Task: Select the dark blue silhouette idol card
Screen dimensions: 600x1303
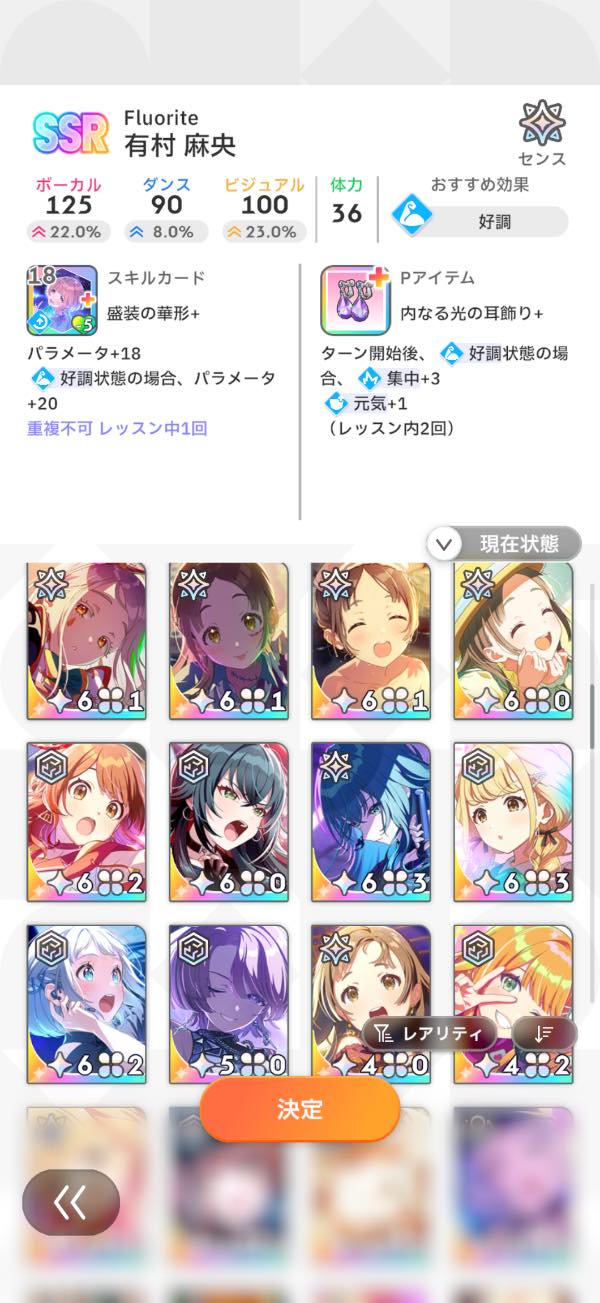Action: tap(371, 820)
